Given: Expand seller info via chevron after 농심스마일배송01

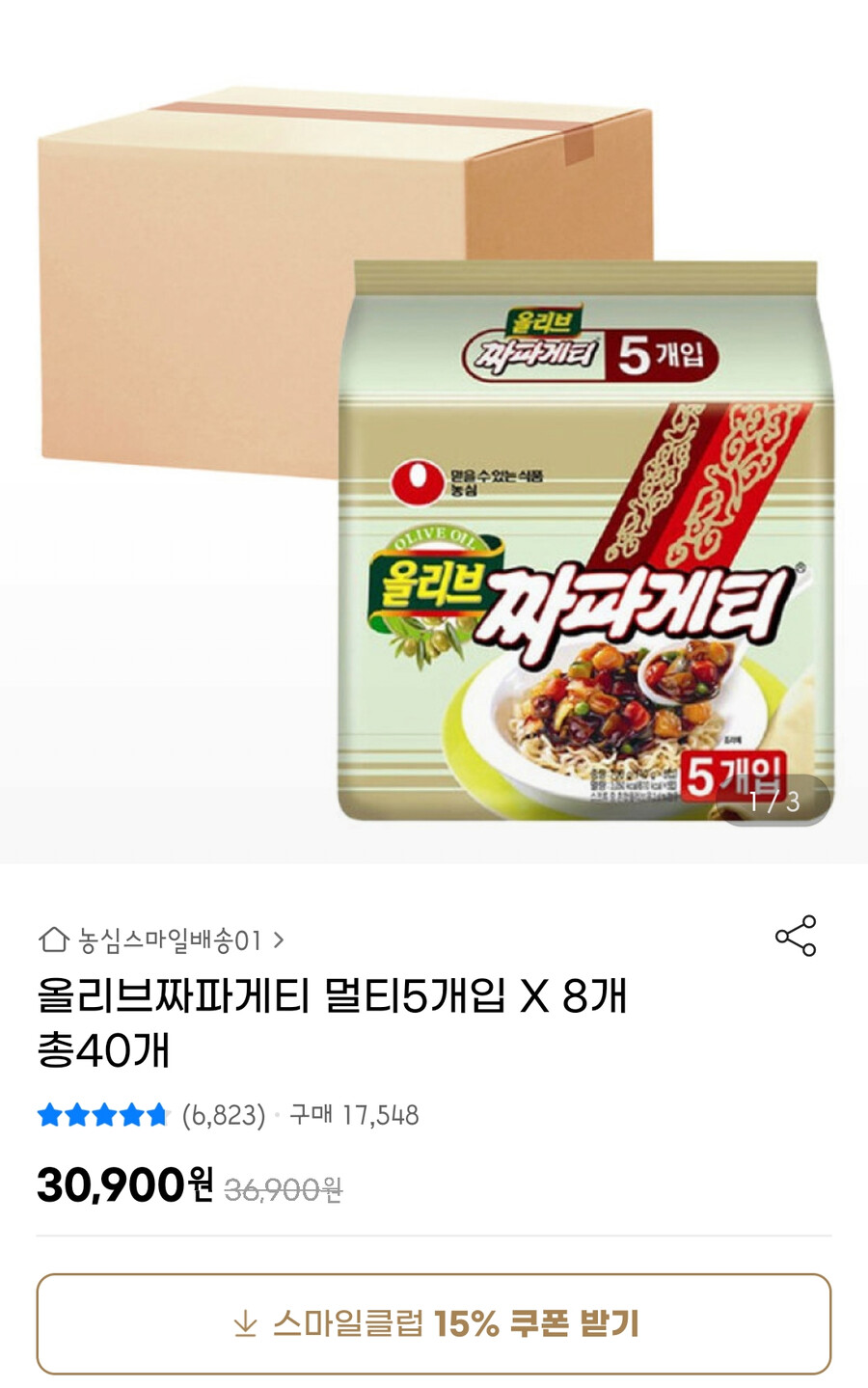Looking at the screenshot, I should click(280, 935).
